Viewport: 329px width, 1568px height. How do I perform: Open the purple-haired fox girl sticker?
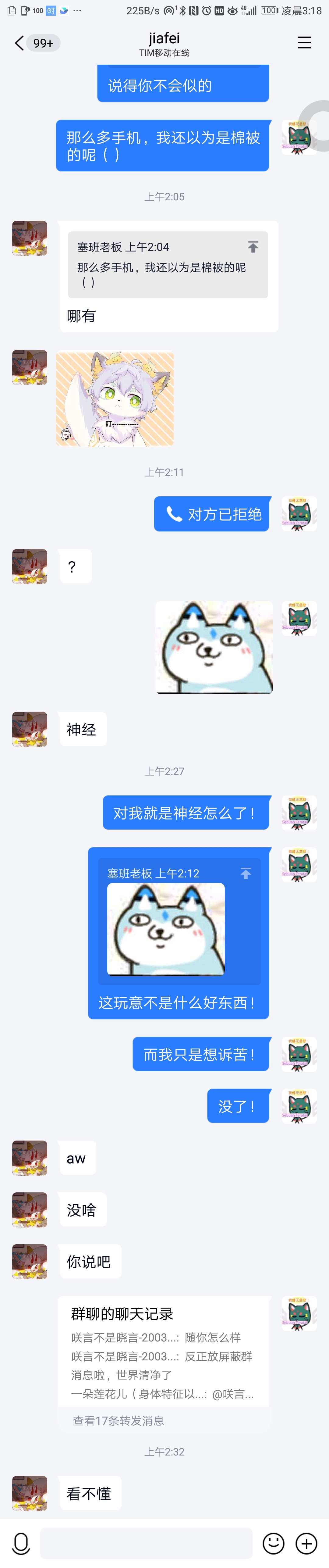[115, 399]
